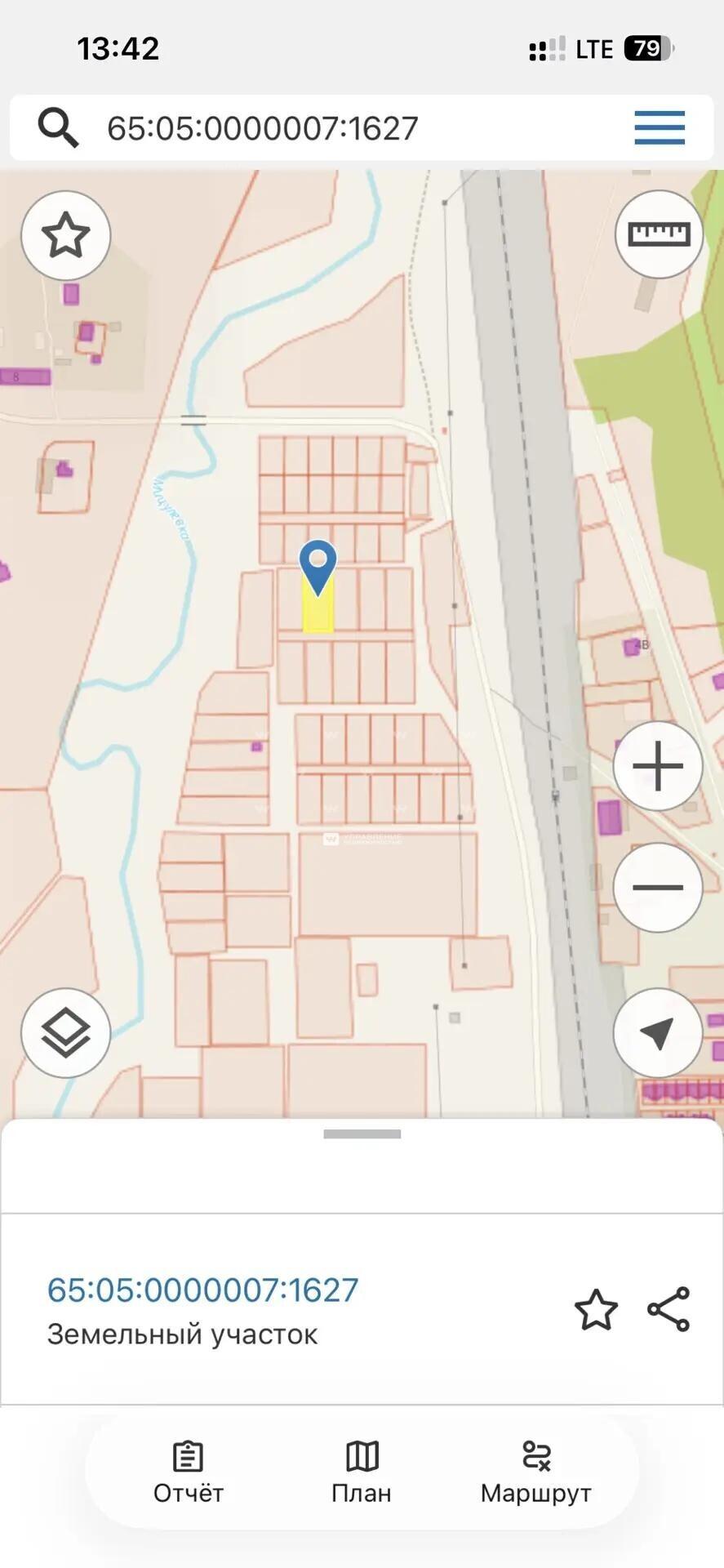Tap the search magnifier icon
Image resolution: width=724 pixels, height=1568 pixels.
coord(58,128)
